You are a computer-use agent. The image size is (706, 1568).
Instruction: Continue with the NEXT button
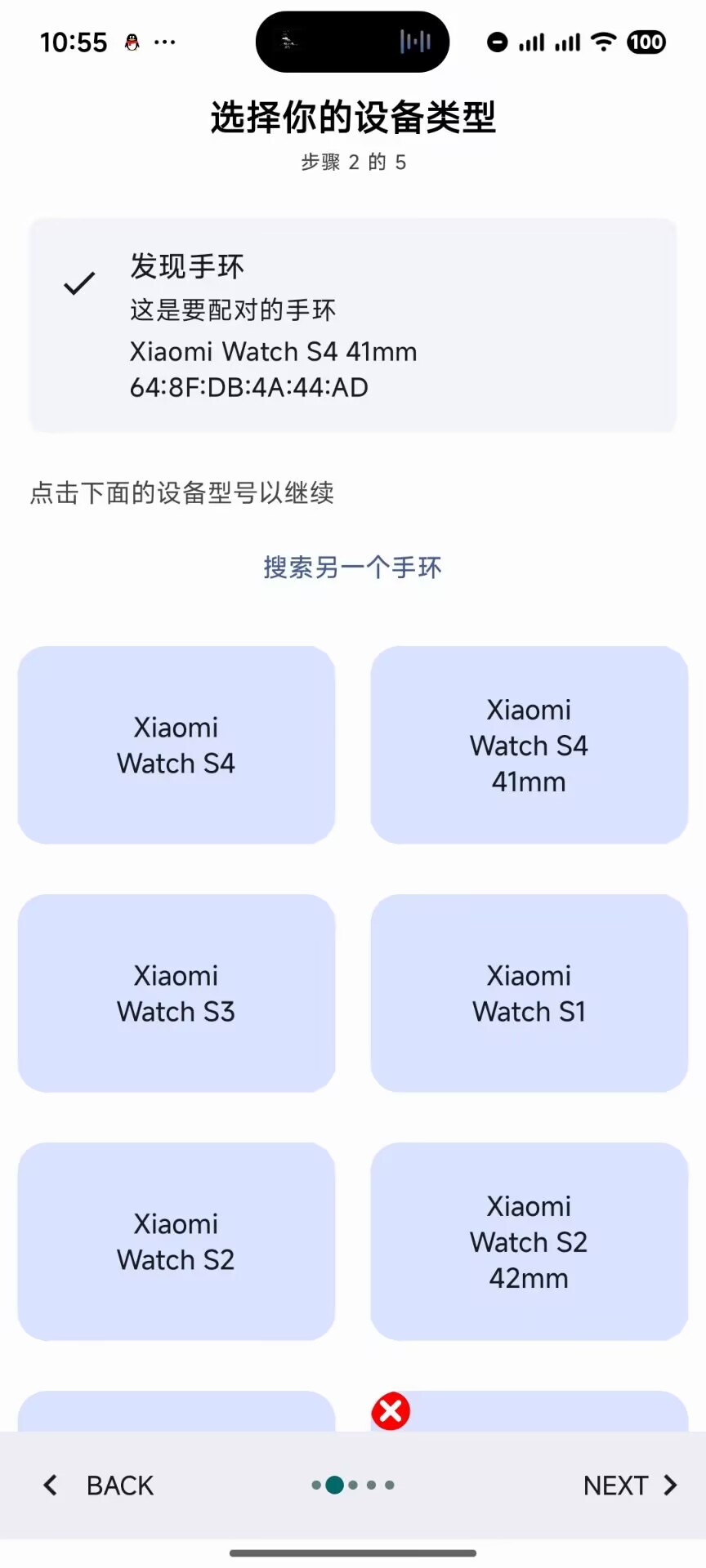coord(630,1485)
